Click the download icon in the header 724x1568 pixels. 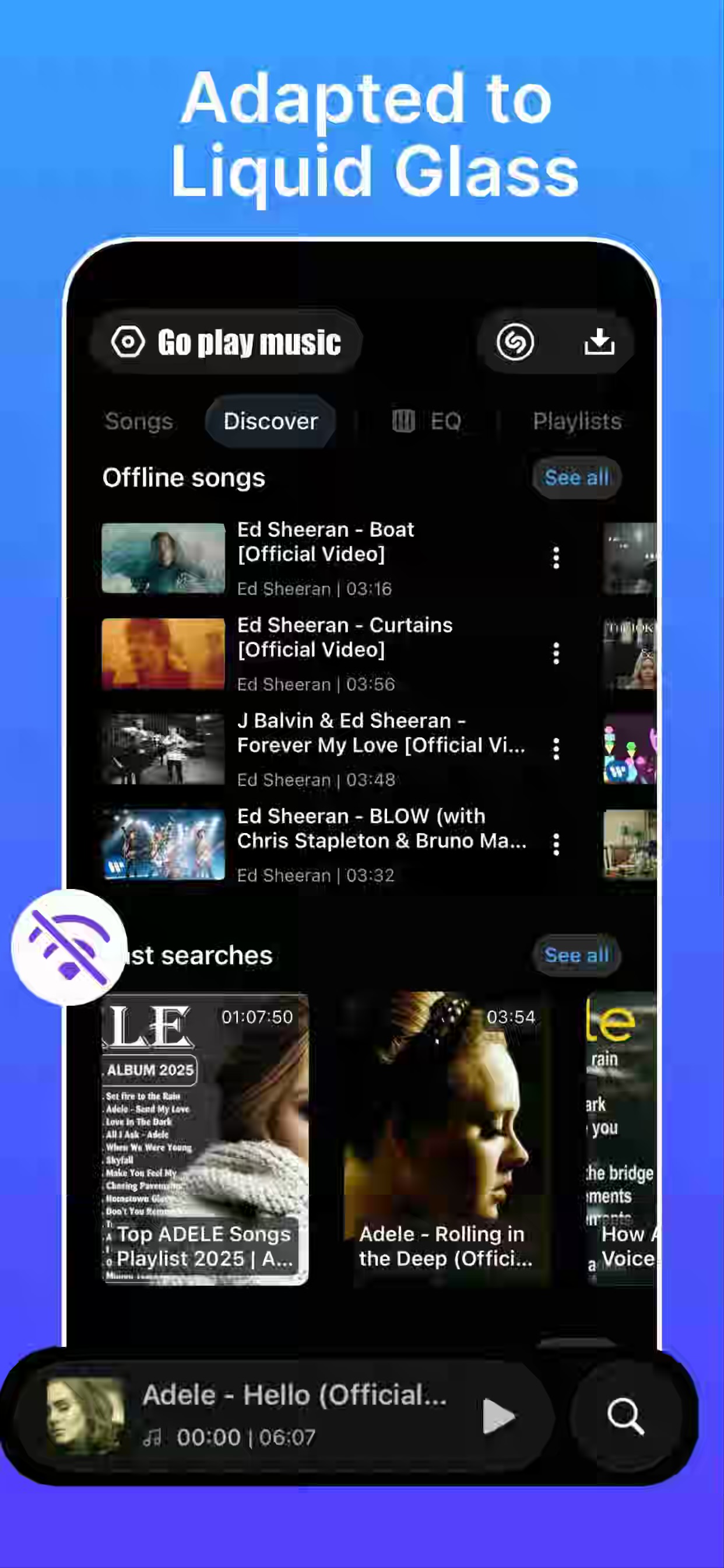click(x=599, y=341)
